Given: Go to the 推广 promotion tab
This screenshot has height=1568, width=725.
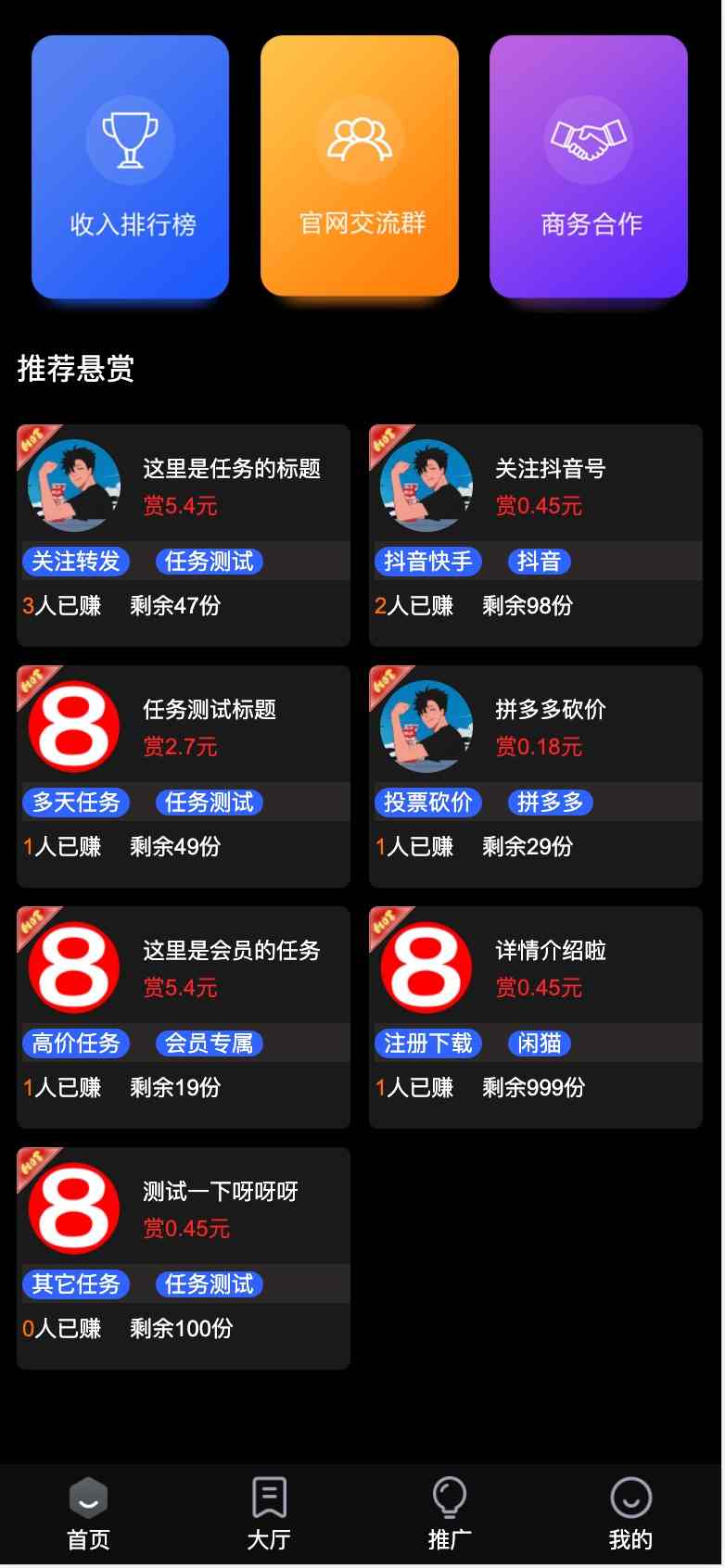Looking at the screenshot, I should pyautogui.click(x=450, y=1514).
